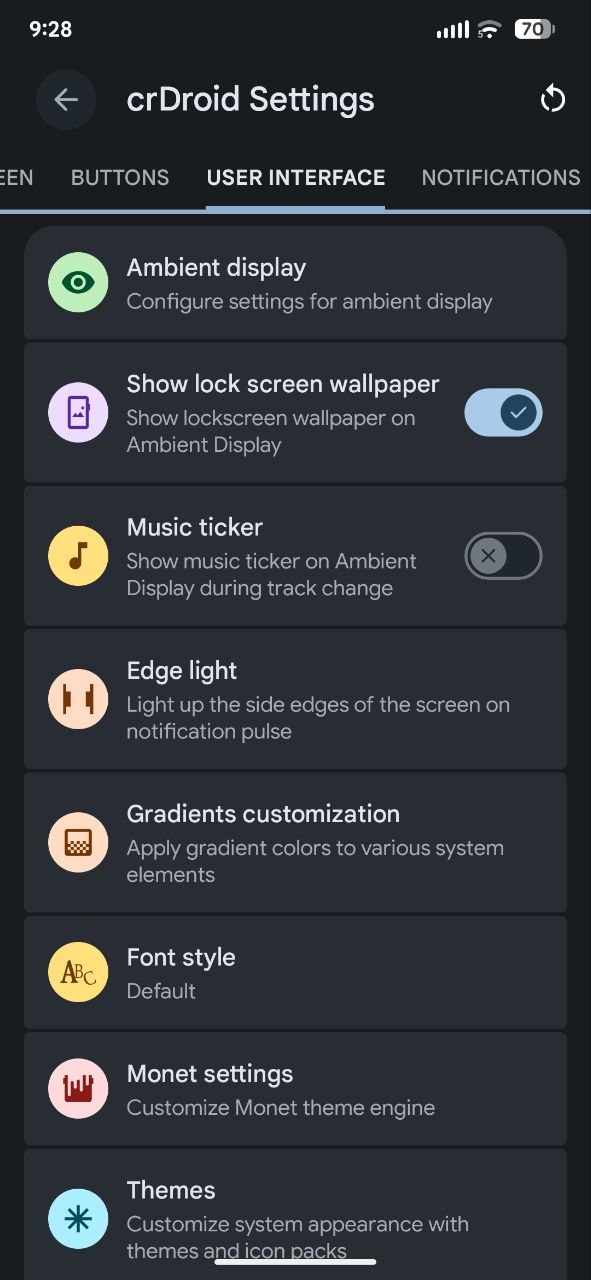Switch to the Notifications tab

501,178
